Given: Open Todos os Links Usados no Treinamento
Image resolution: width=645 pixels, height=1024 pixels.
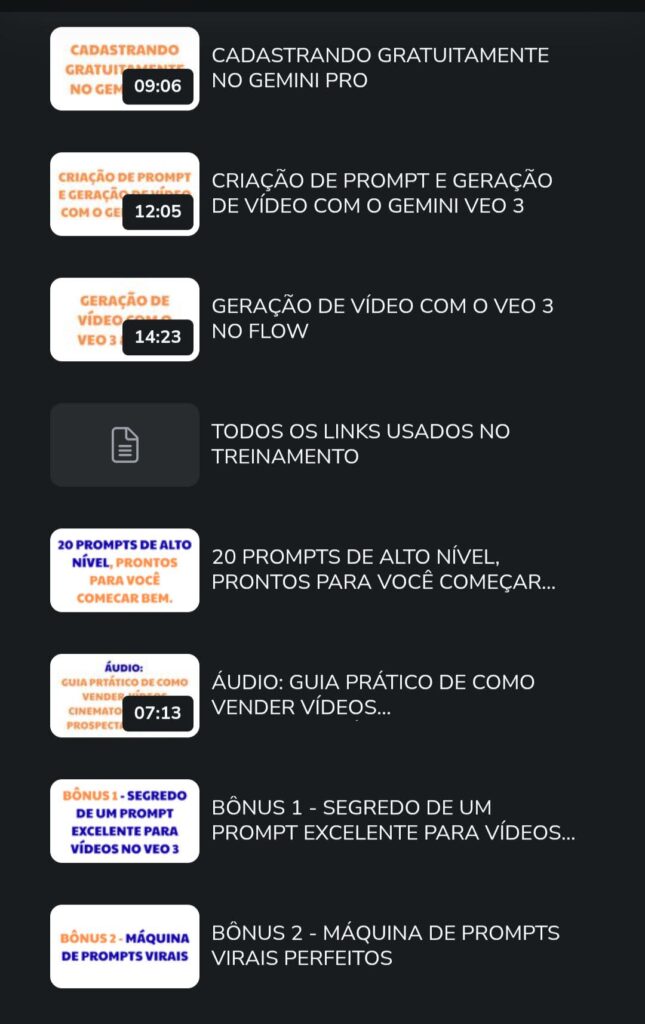Looking at the screenshot, I should click(360, 444).
